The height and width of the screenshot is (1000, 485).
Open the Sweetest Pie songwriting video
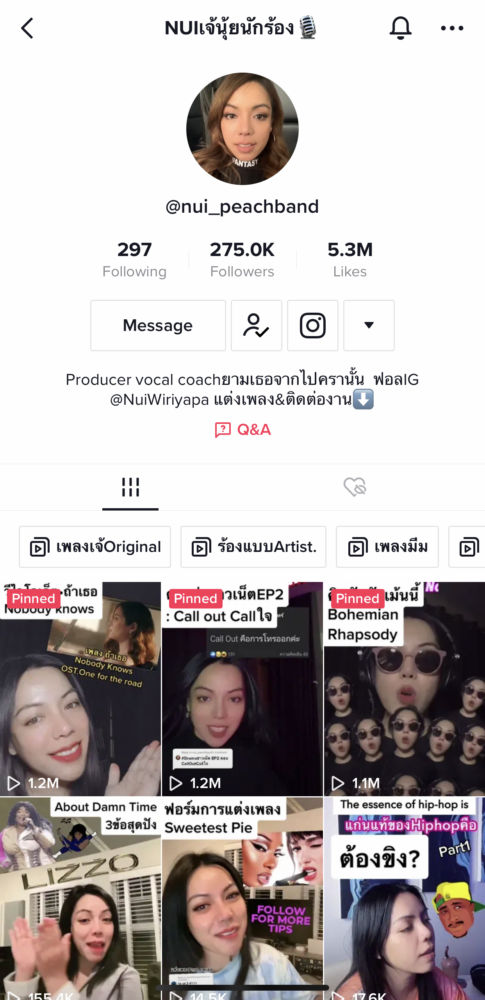tap(242, 898)
